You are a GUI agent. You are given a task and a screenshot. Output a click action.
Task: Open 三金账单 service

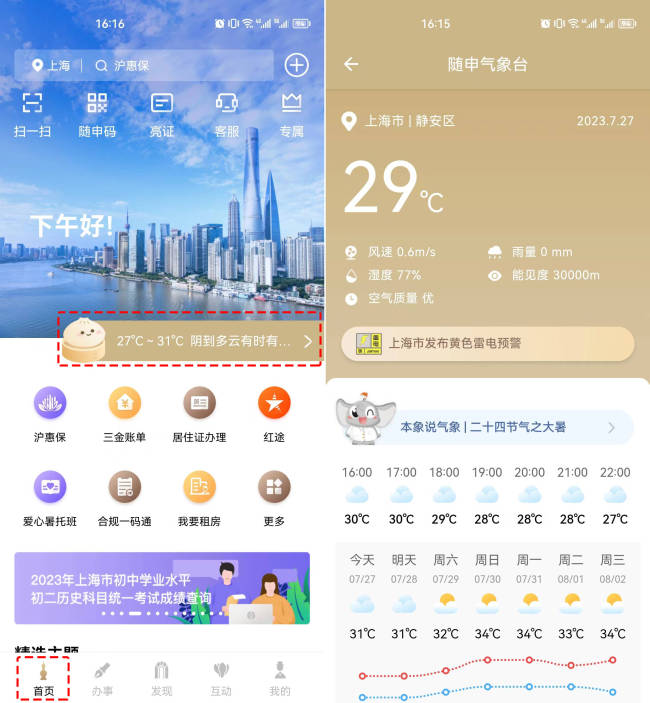124,413
